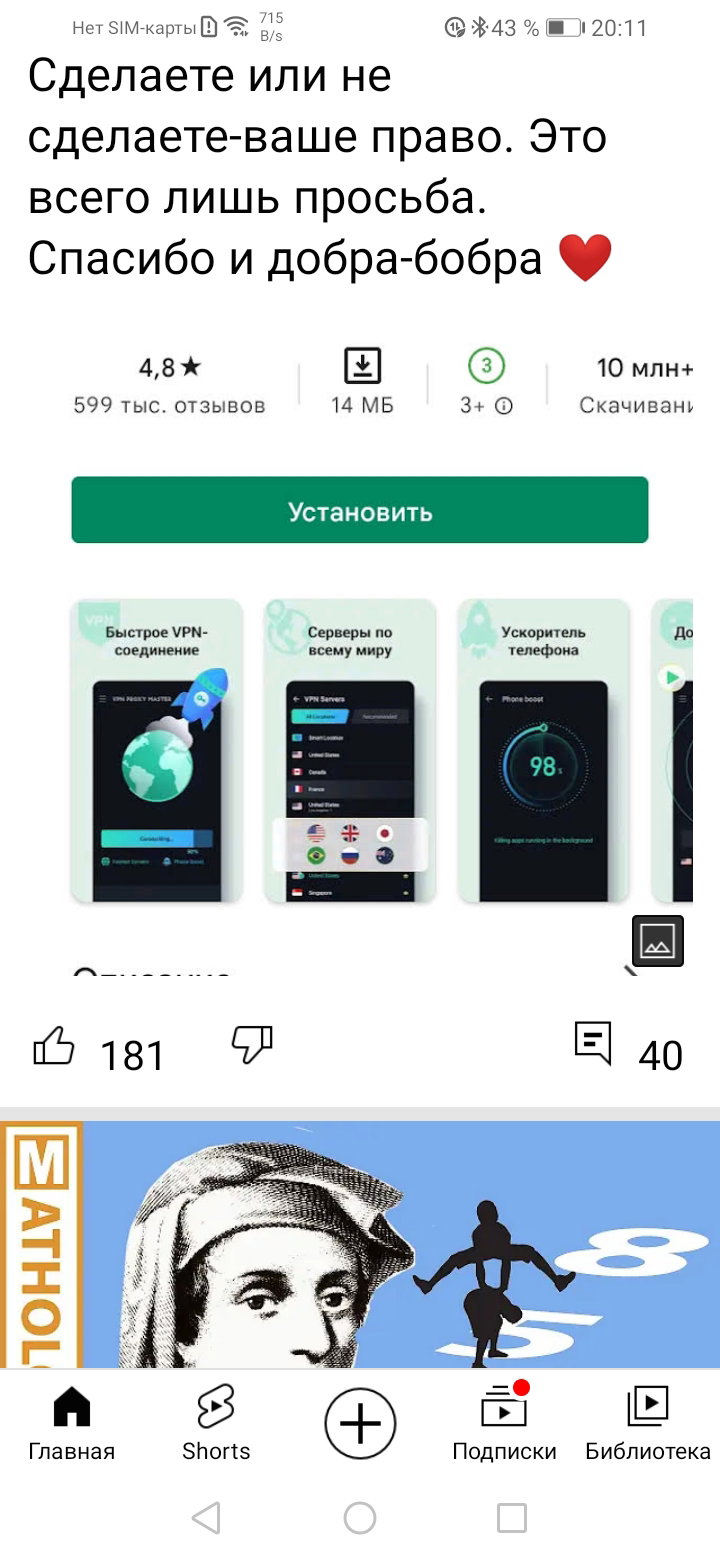Tap the system back button
Viewport: 720px width, 1560px height.
pos(206,1518)
